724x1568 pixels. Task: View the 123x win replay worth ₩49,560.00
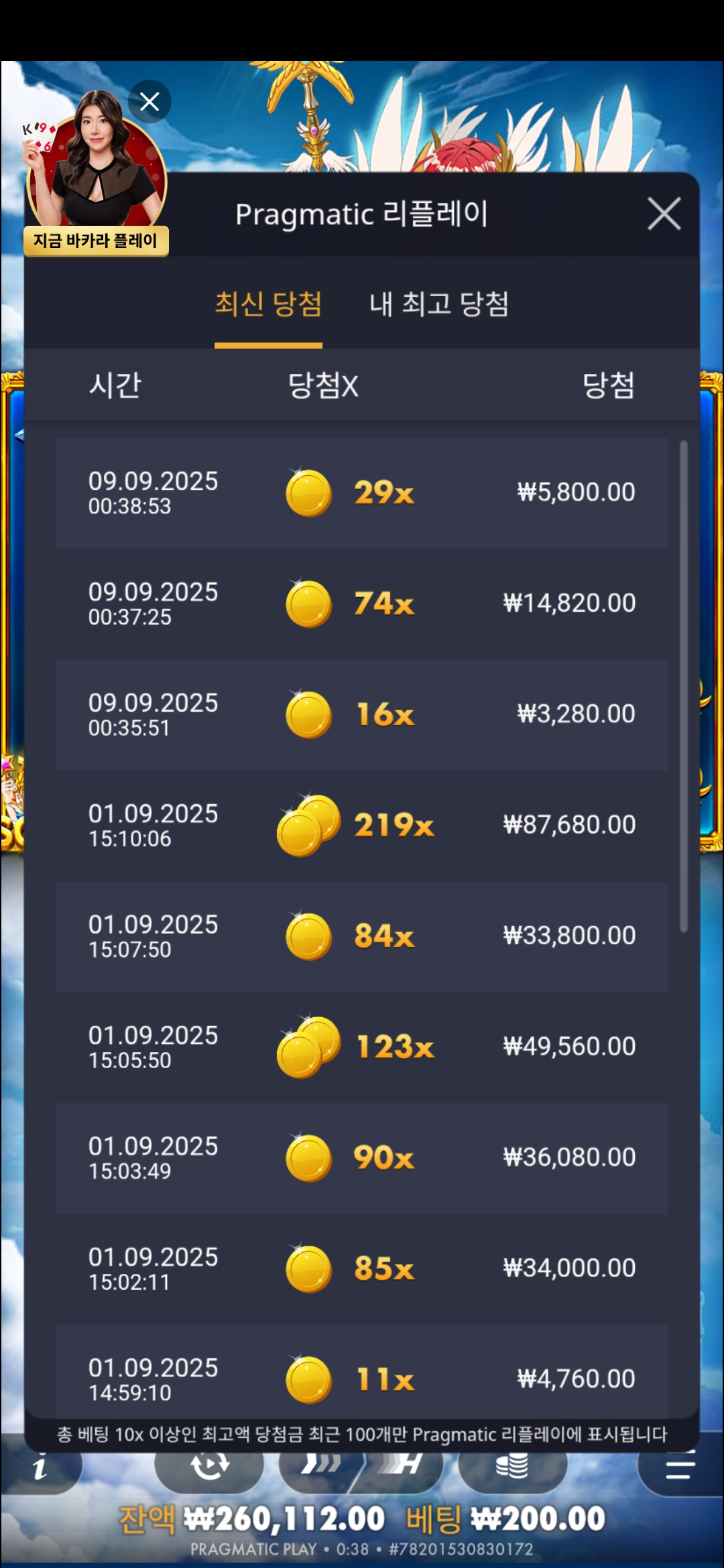(361, 1047)
